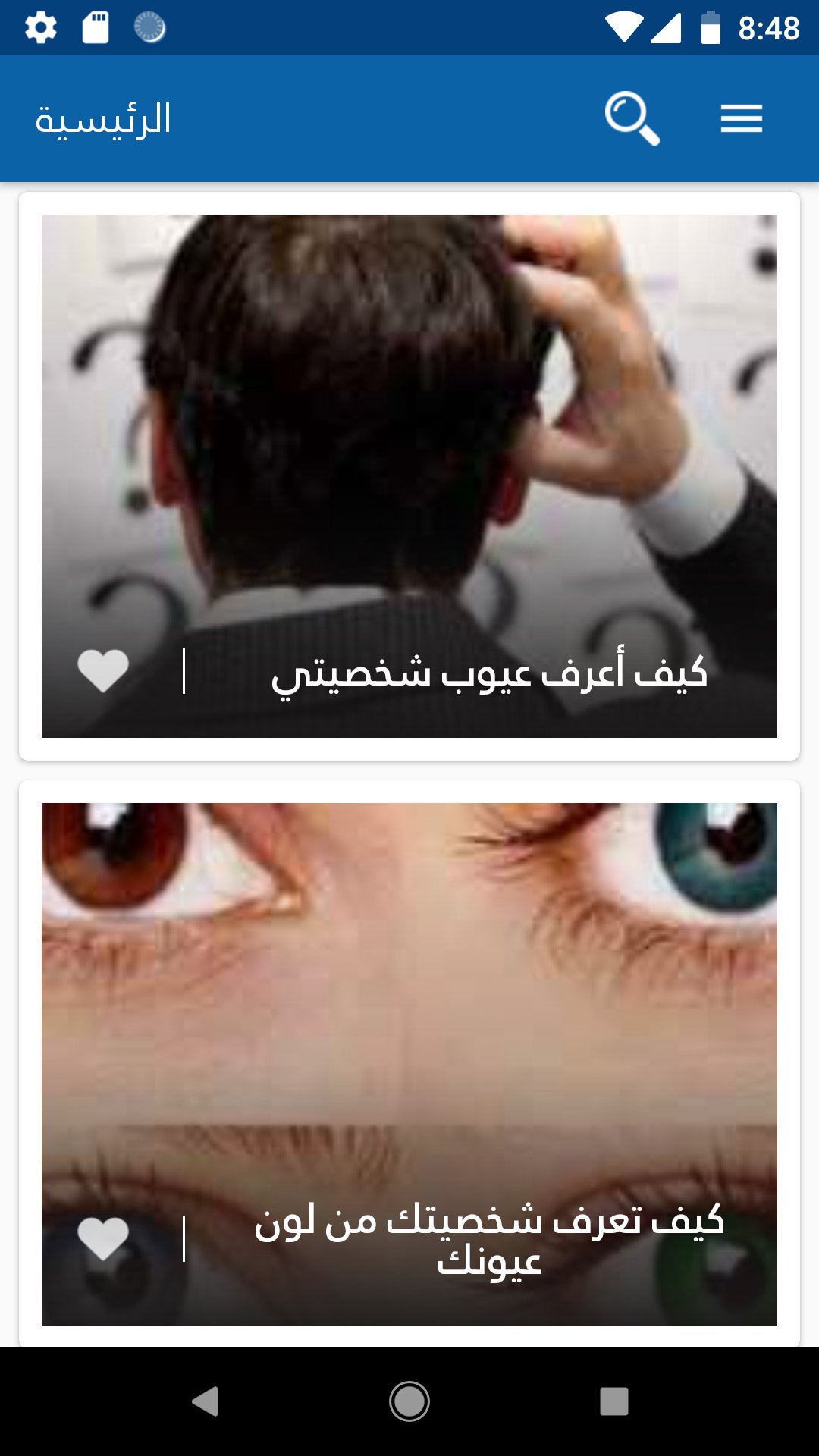
Task: Go back using system back button
Action: point(205,1401)
